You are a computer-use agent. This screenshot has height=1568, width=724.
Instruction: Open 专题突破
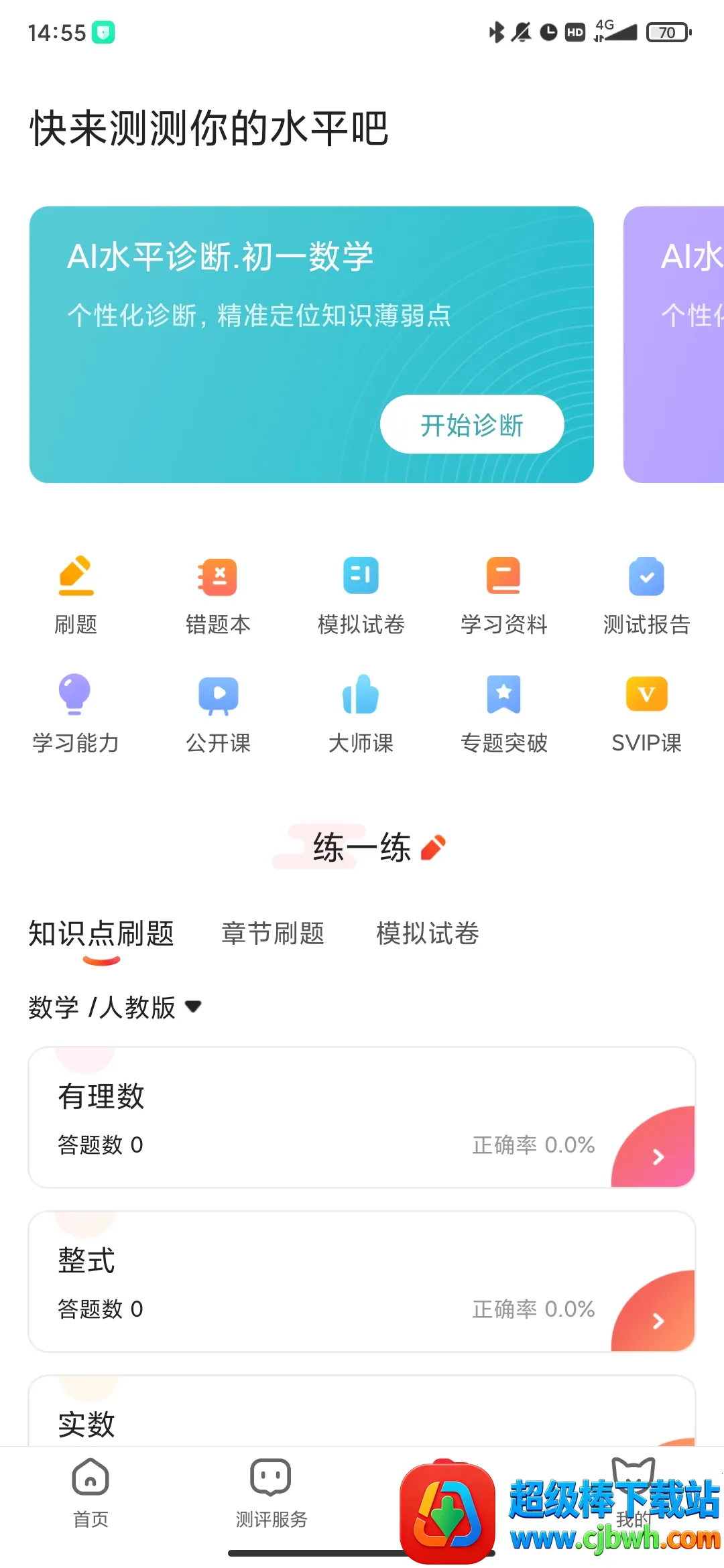pyautogui.click(x=503, y=713)
